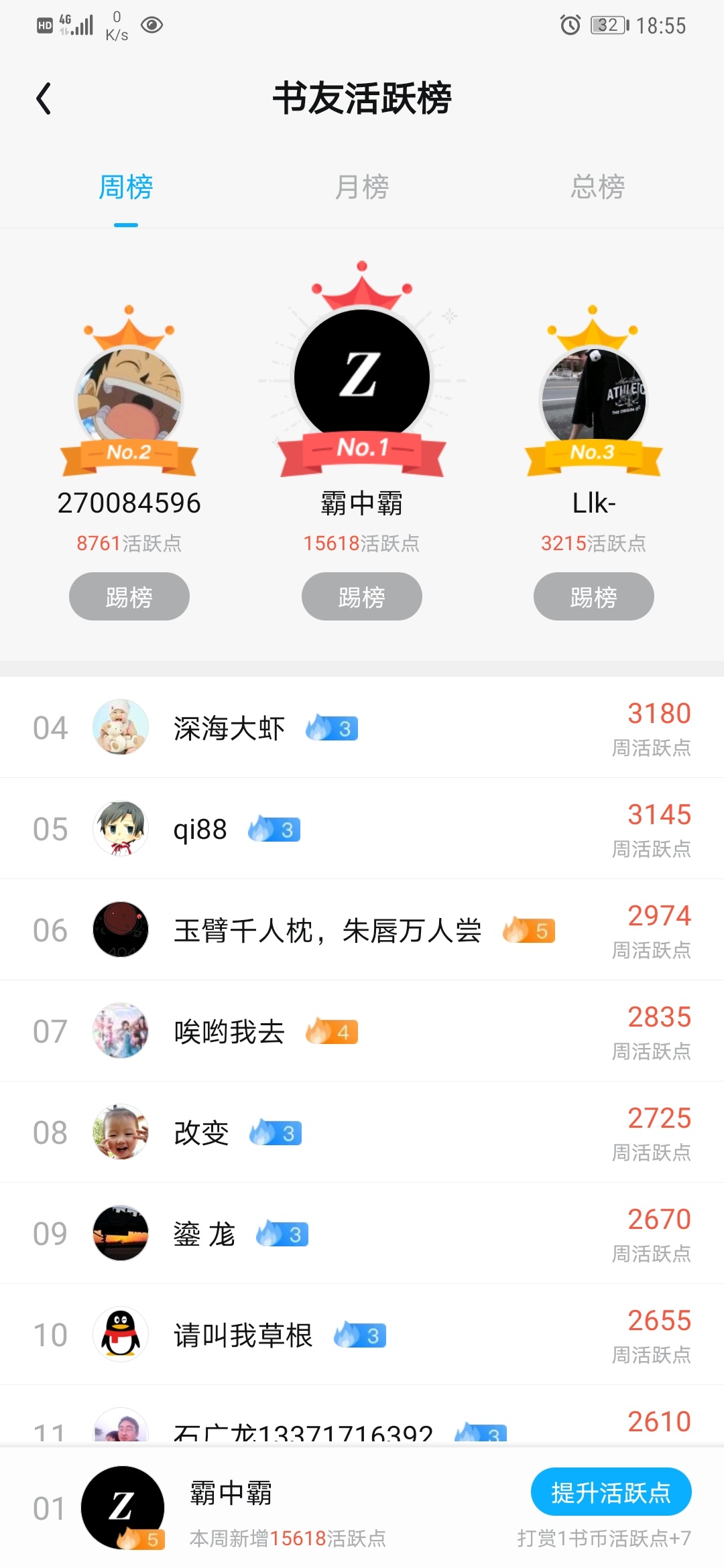Tap the 提升活跃点 button
The image size is (724, 1568).
click(x=611, y=1492)
